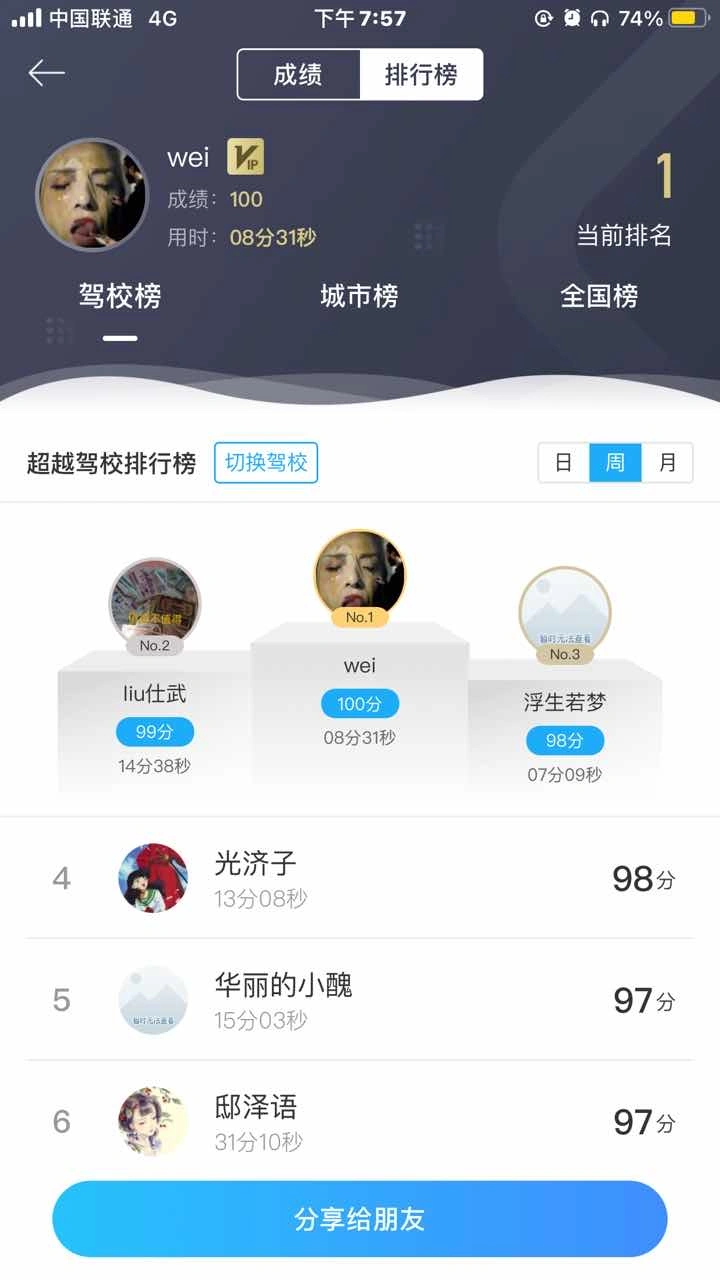720x1280 pixels.
Task: View the 全国榜 ranking tab
Action: point(599,297)
